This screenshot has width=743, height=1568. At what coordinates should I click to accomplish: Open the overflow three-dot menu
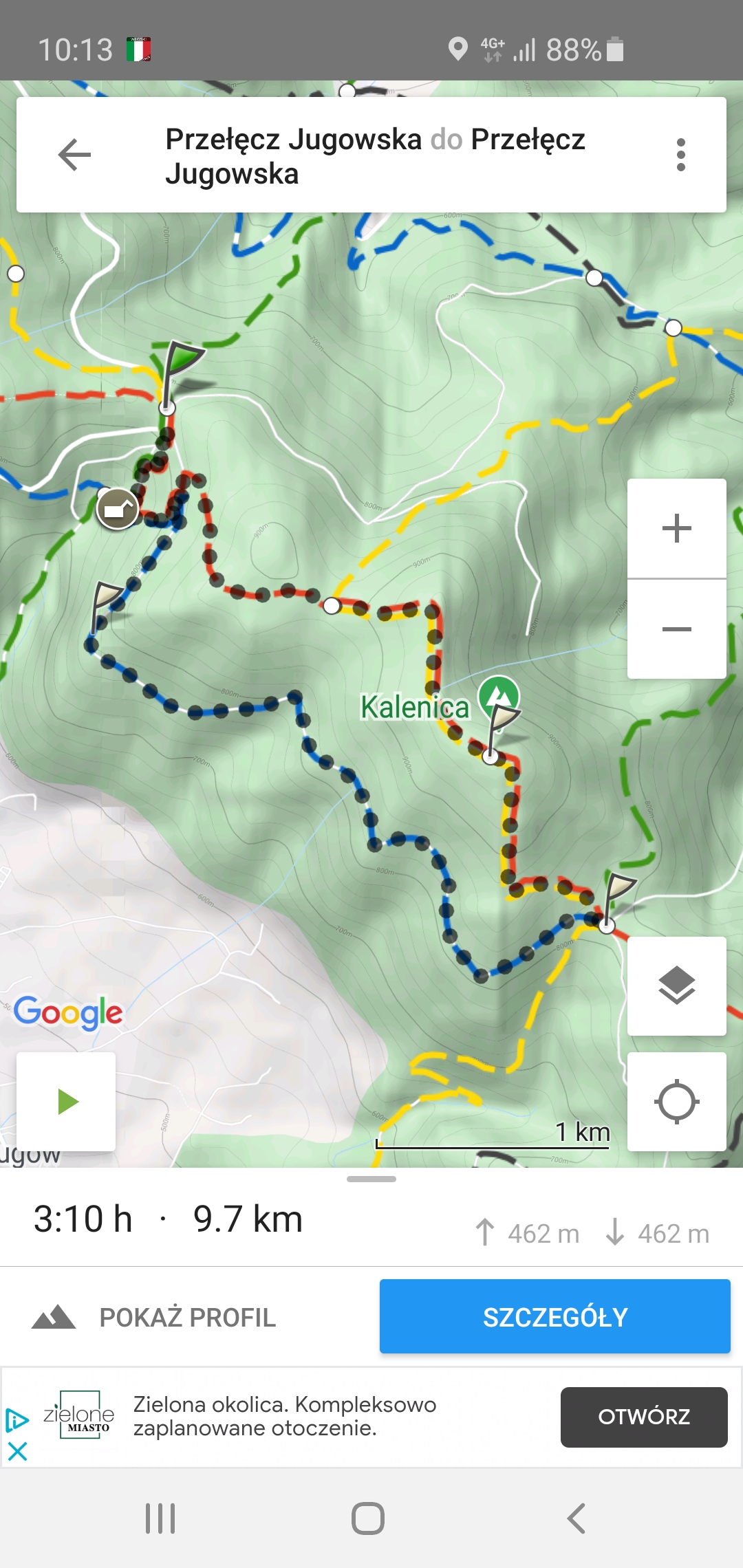click(680, 154)
